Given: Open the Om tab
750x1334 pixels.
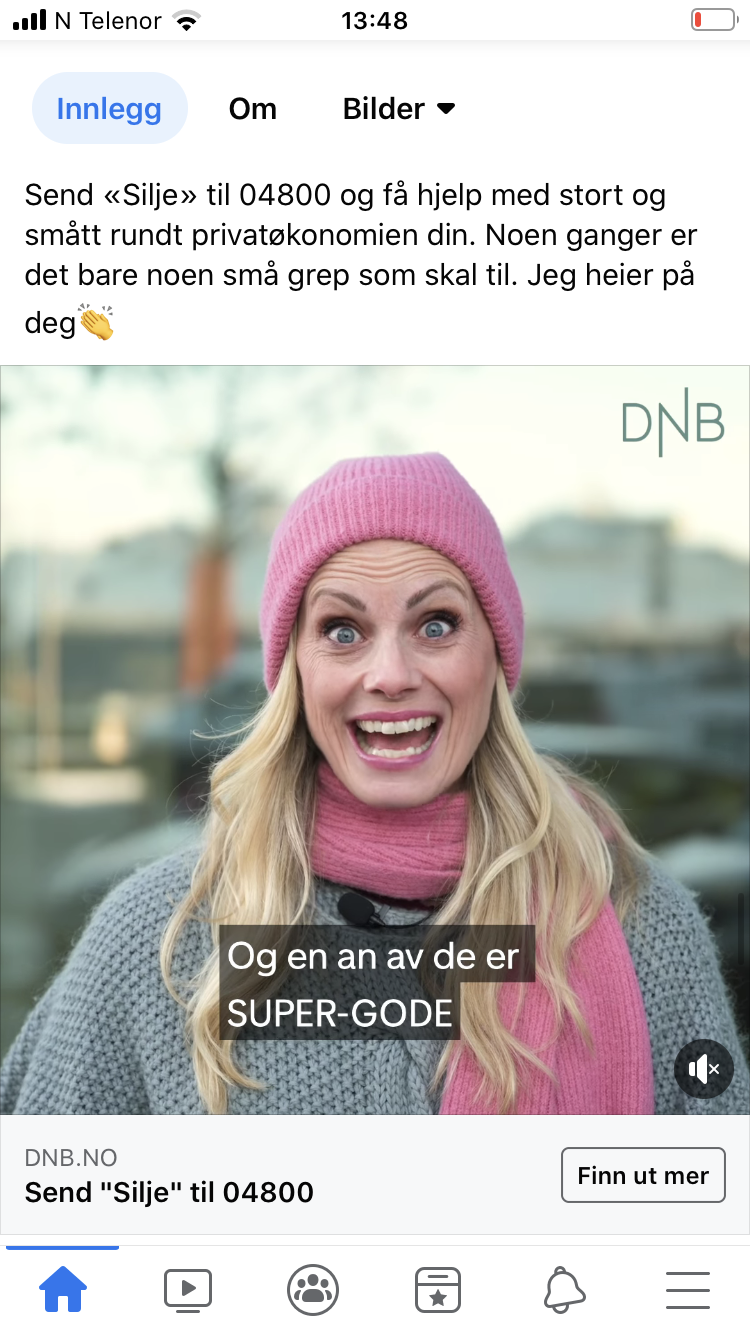Looking at the screenshot, I should coord(253,108).
